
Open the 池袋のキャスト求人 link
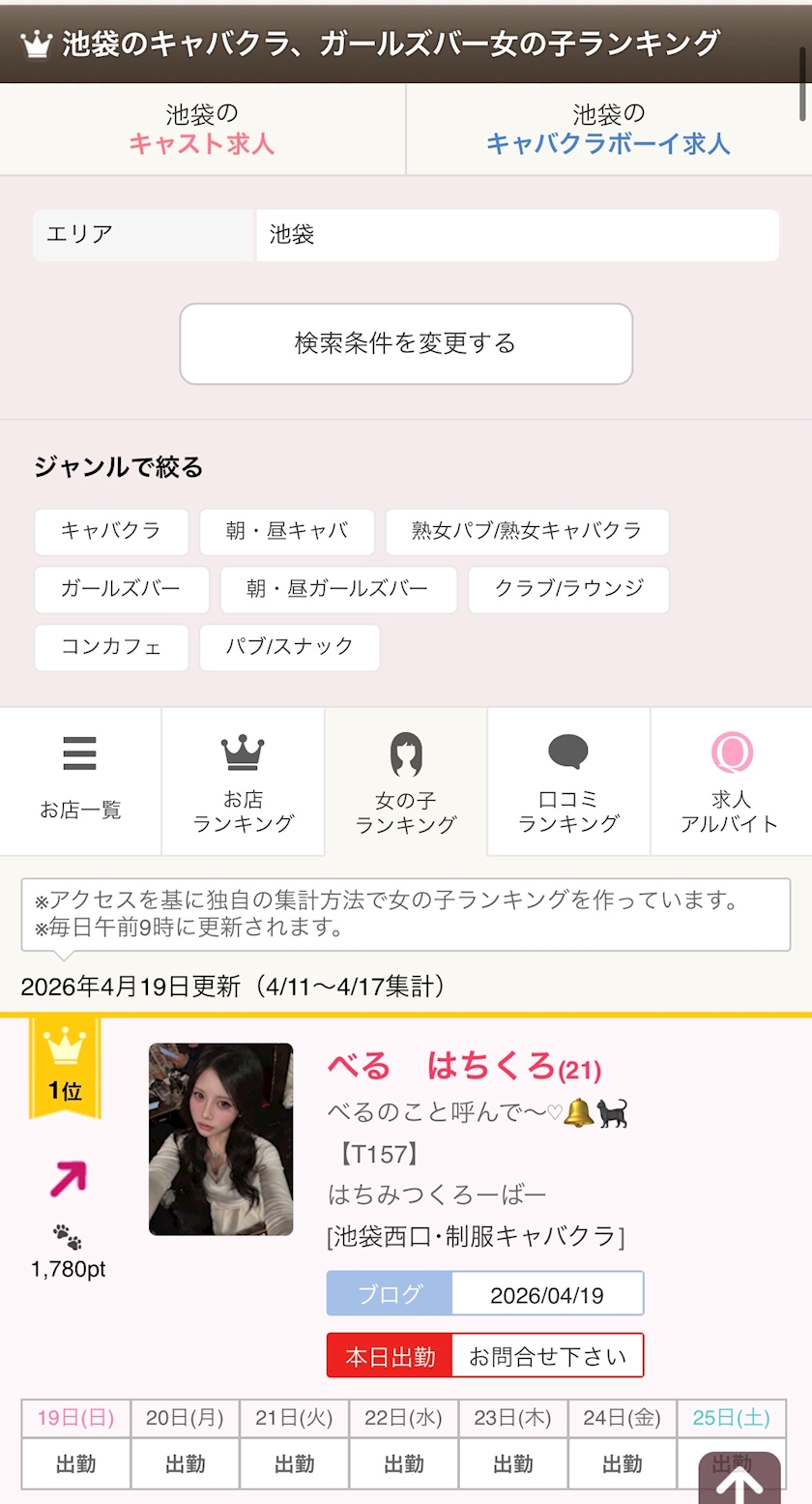click(x=202, y=129)
